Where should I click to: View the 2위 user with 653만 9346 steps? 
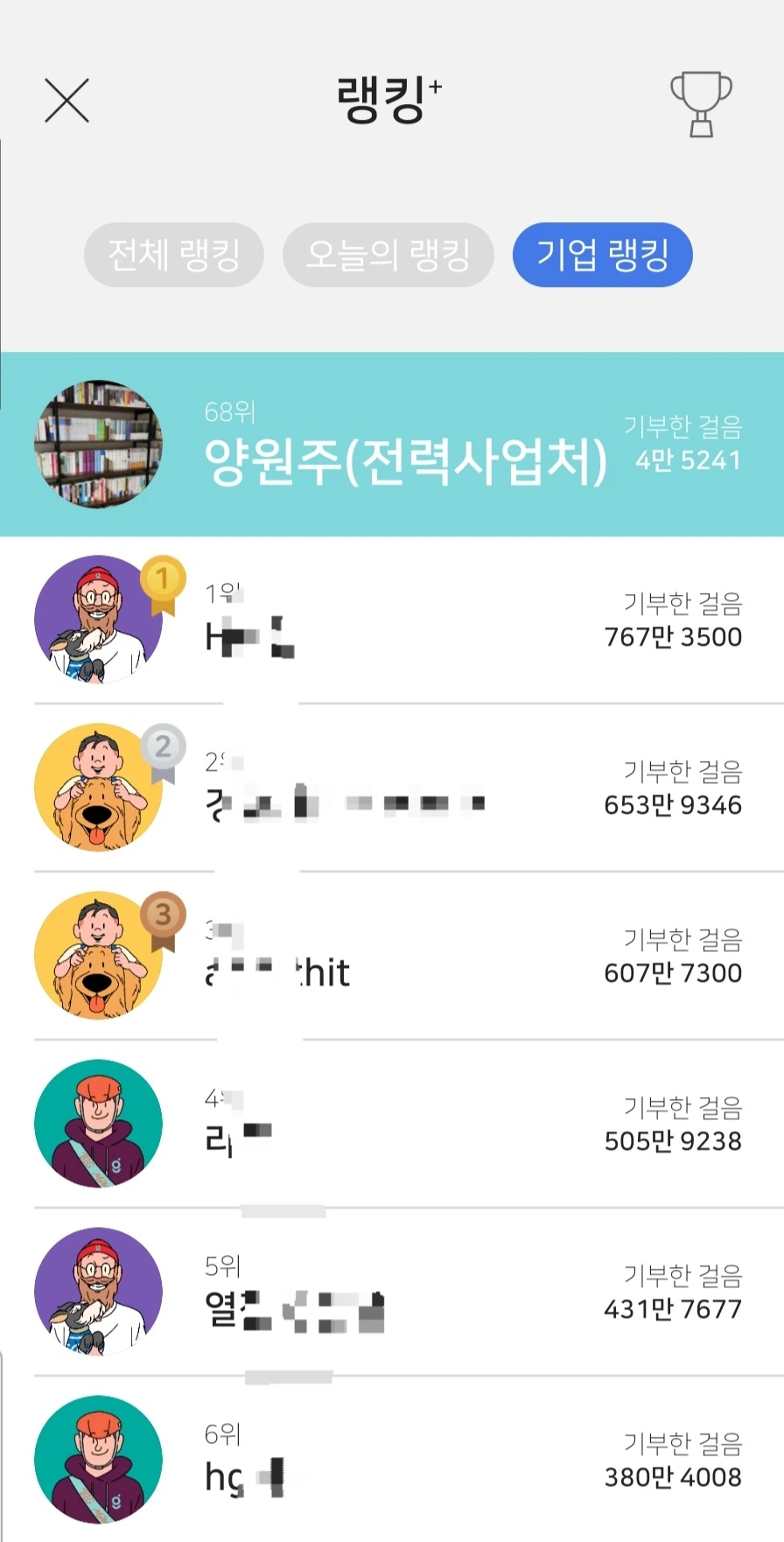(392, 788)
